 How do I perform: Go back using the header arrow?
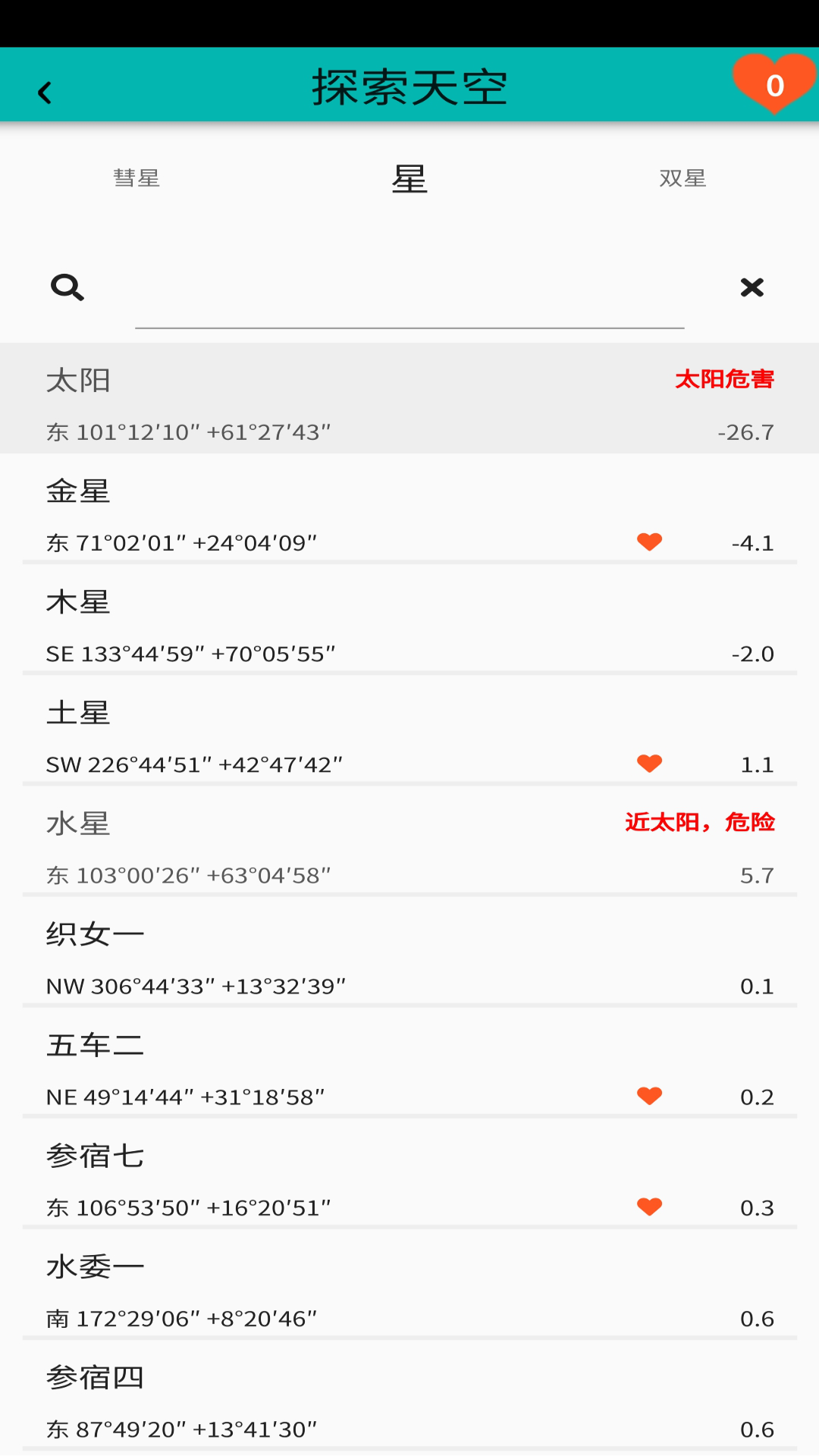pyautogui.click(x=45, y=93)
